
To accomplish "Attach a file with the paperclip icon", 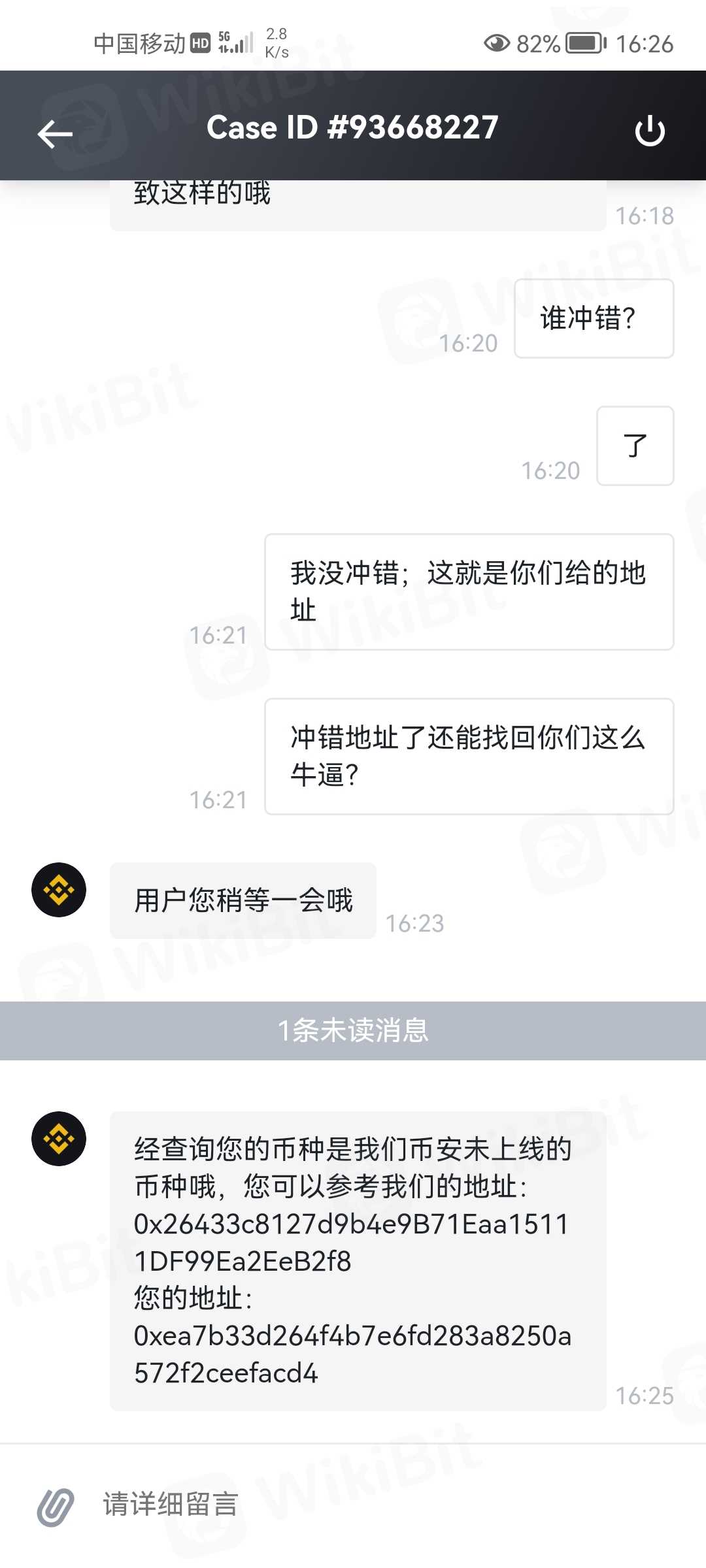I will coord(55,1507).
